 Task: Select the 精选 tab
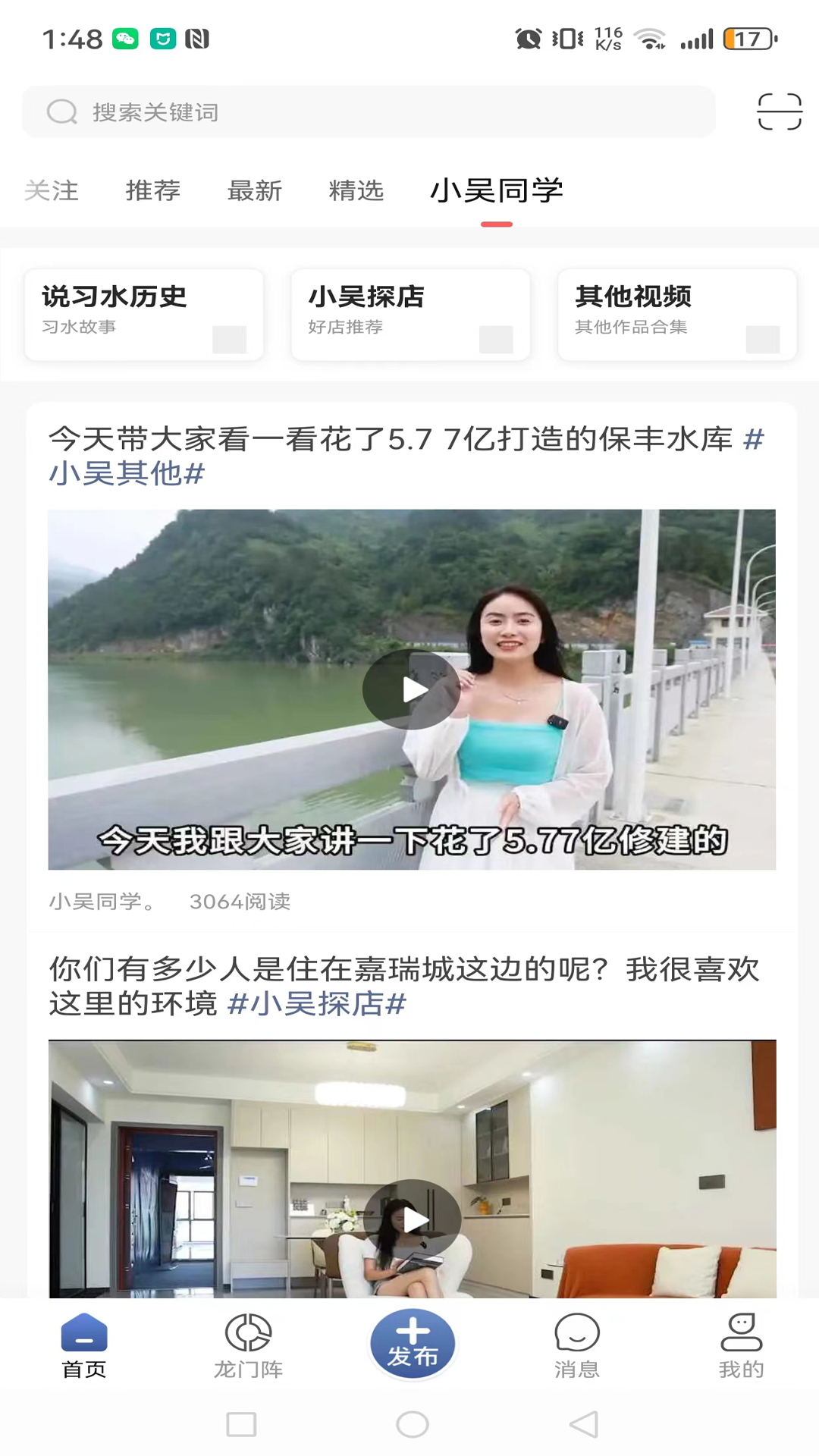(x=356, y=190)
